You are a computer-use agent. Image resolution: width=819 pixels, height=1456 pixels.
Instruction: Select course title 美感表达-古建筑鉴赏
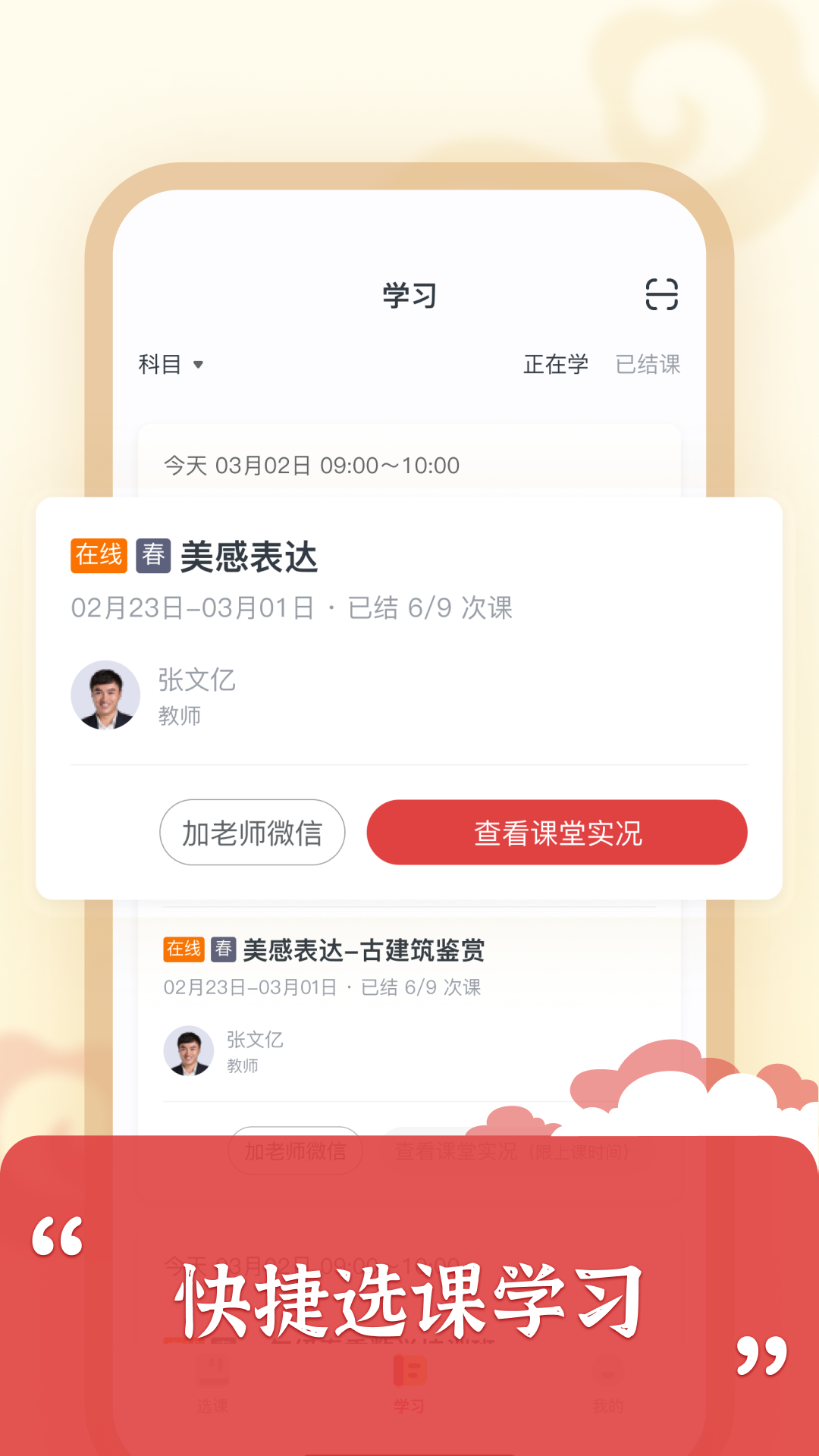[364, 948]
